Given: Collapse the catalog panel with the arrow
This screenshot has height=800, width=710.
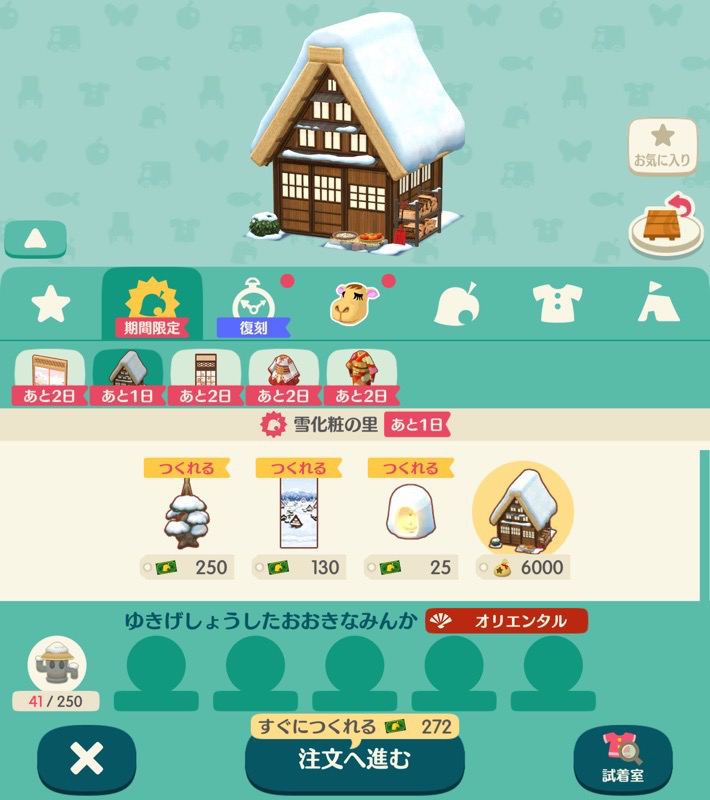Looking at the screenshot, I should 35,238.
